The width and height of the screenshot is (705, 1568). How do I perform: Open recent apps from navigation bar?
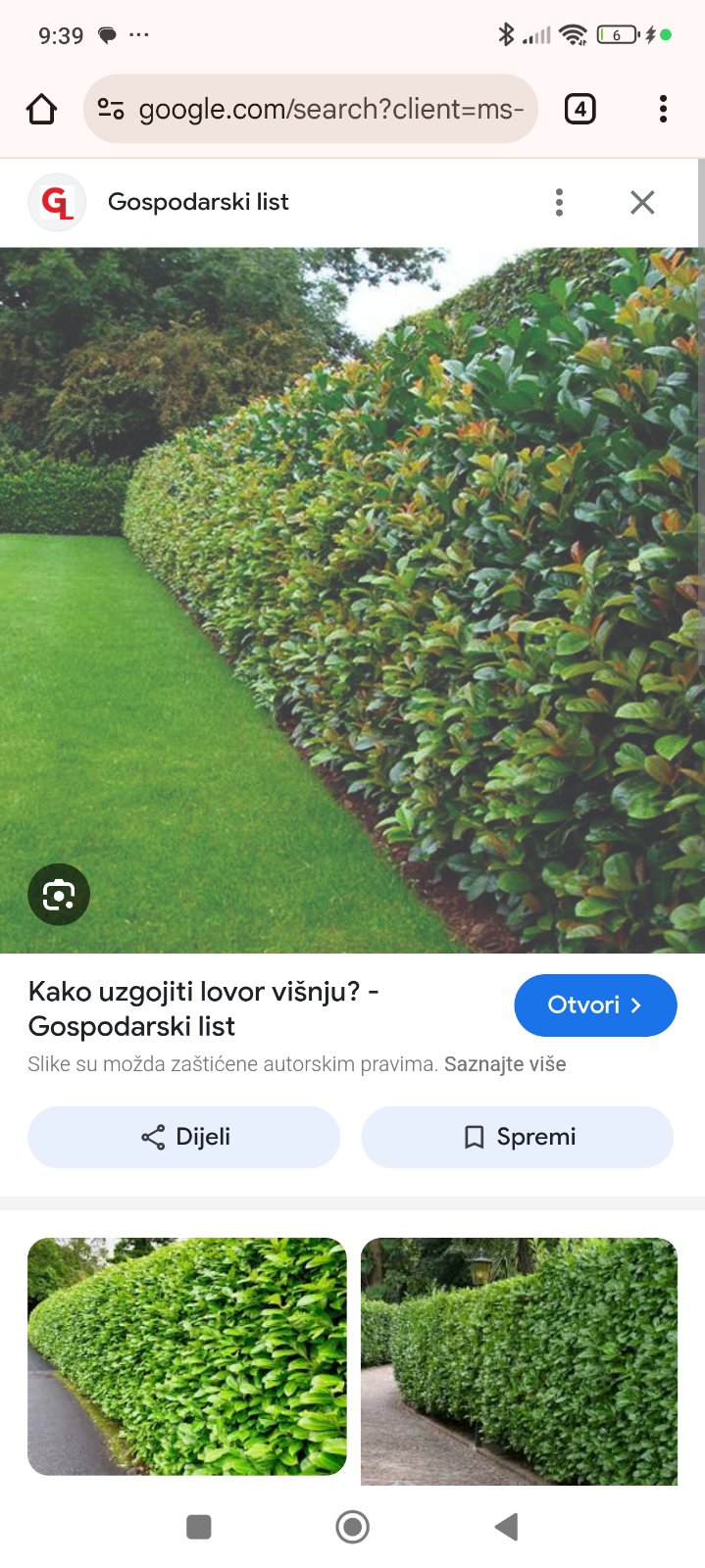pos(199,1526)
